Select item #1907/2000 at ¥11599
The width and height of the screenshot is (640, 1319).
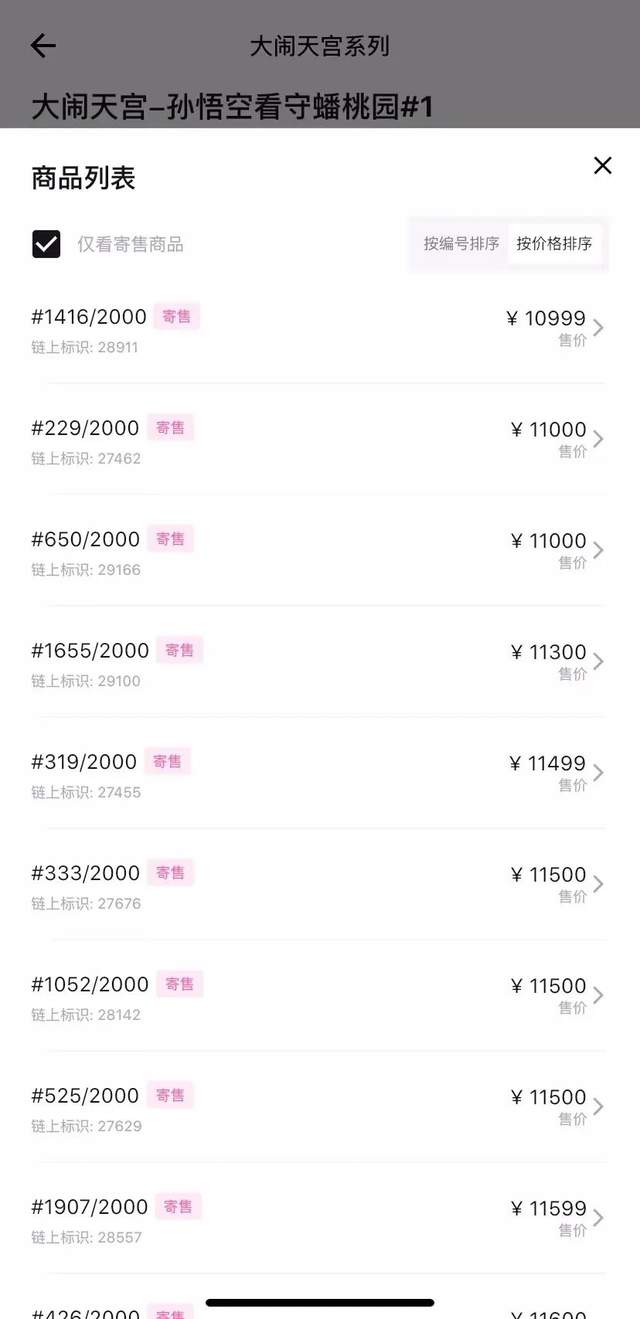click(318, 1217)
